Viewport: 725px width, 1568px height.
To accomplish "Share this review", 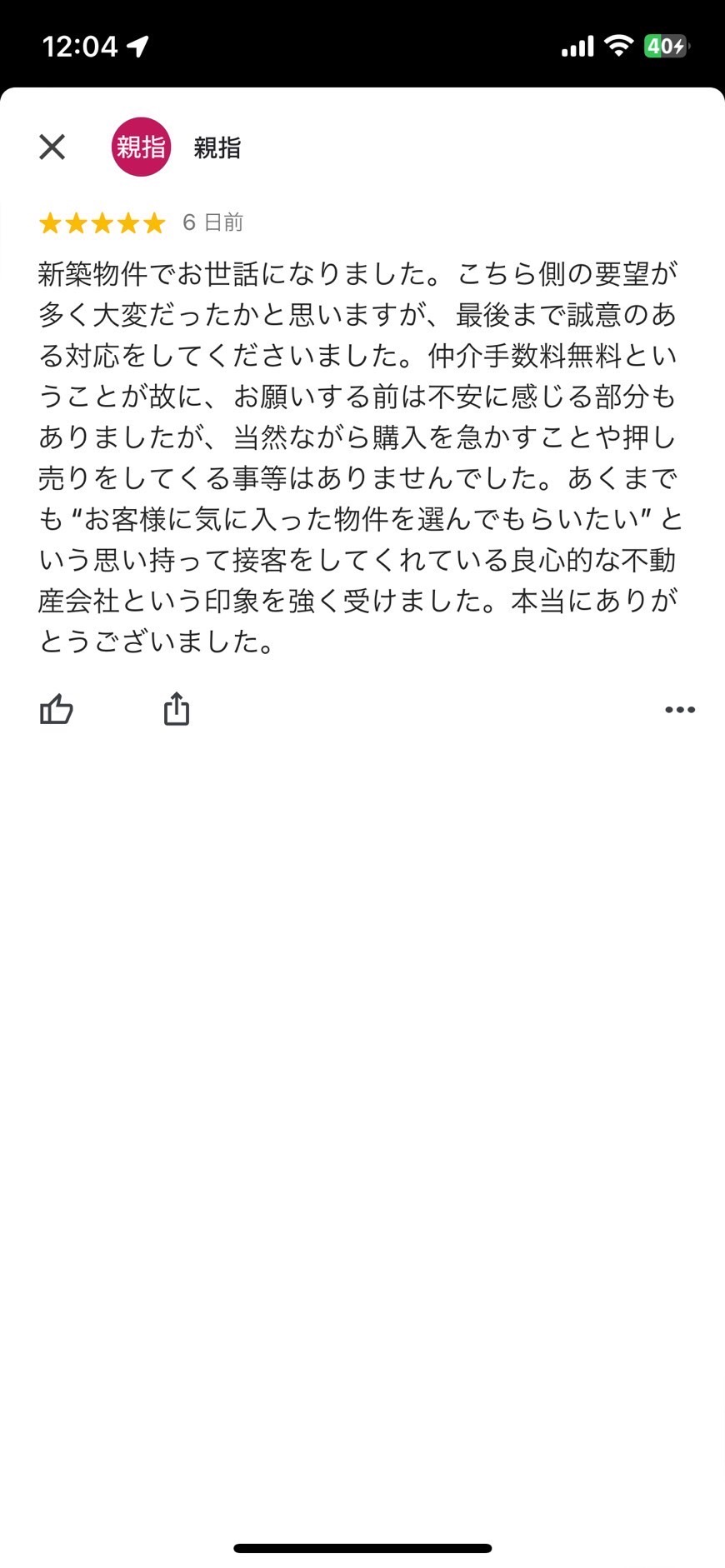I will 177,709.
